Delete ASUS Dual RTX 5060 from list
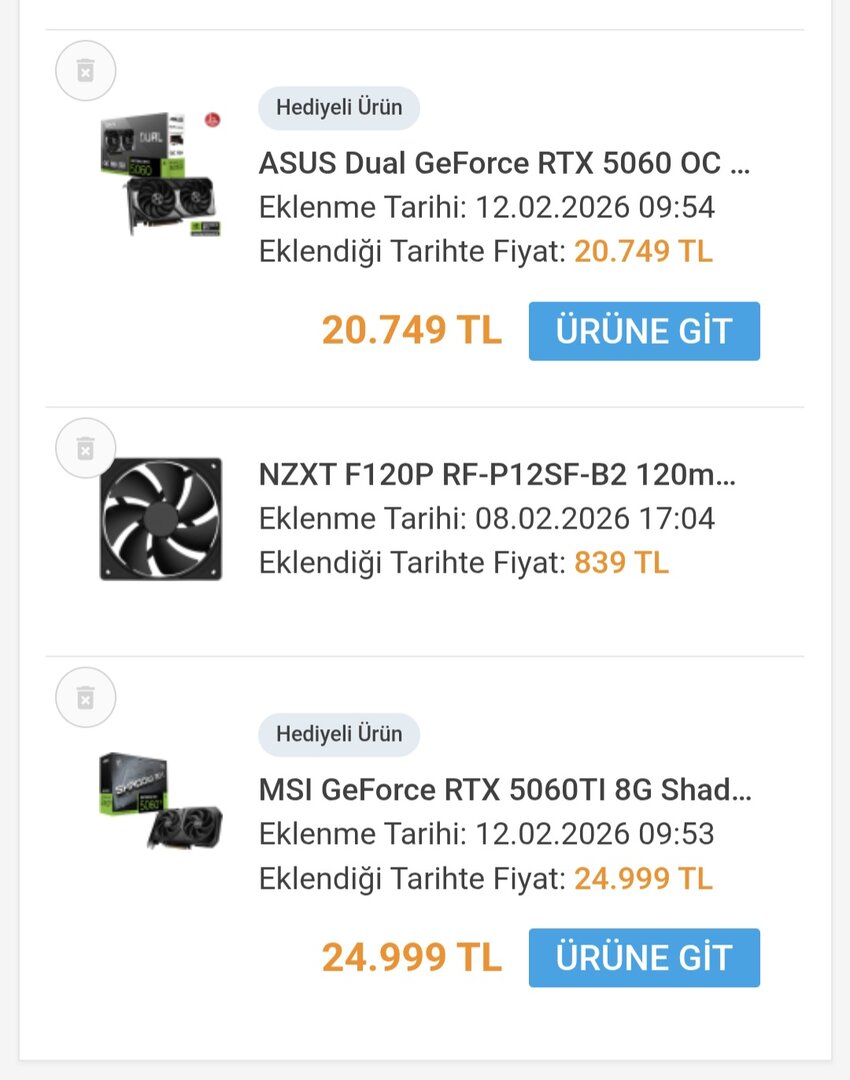 click(86, 71)
